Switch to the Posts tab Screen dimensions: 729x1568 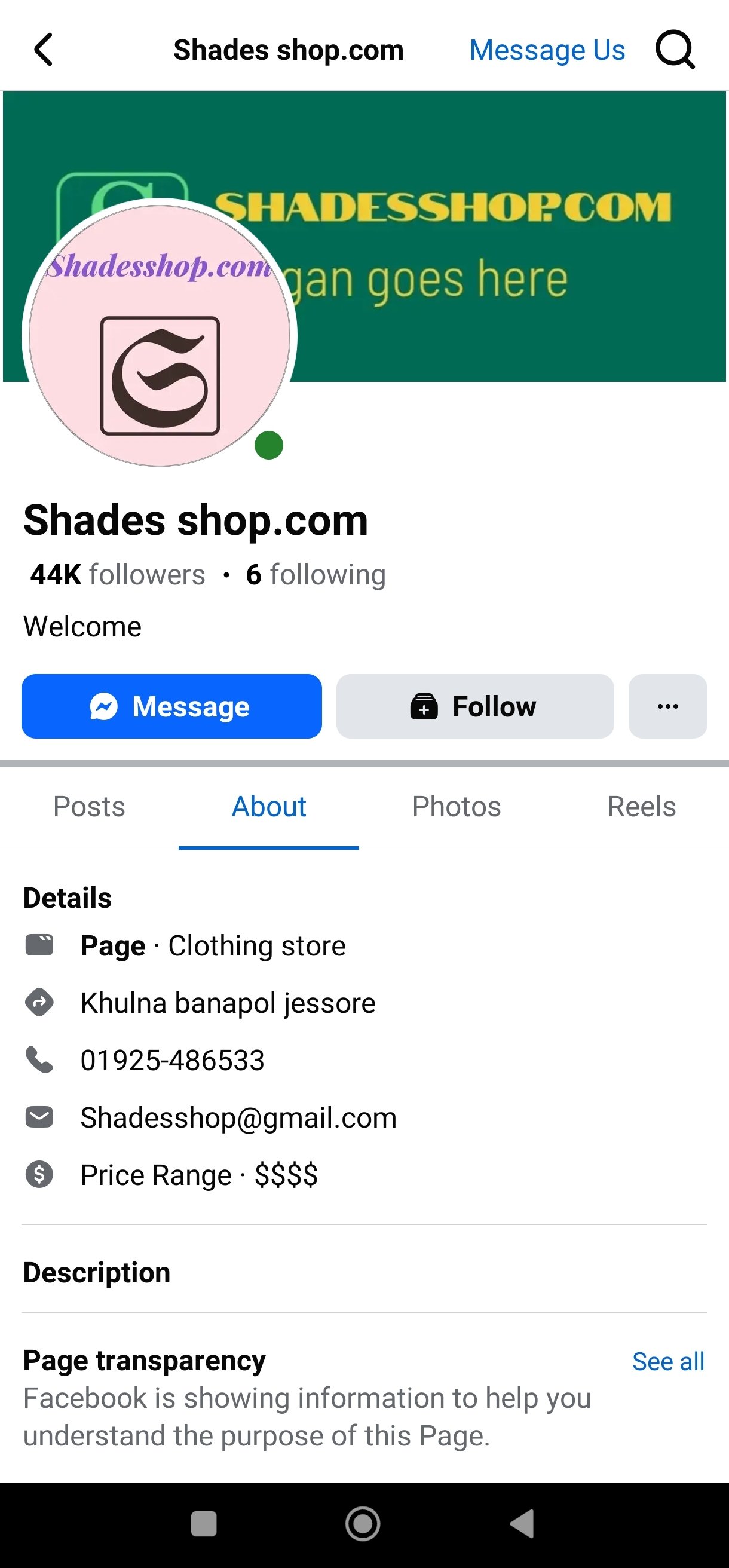click(x=89, y=807)
